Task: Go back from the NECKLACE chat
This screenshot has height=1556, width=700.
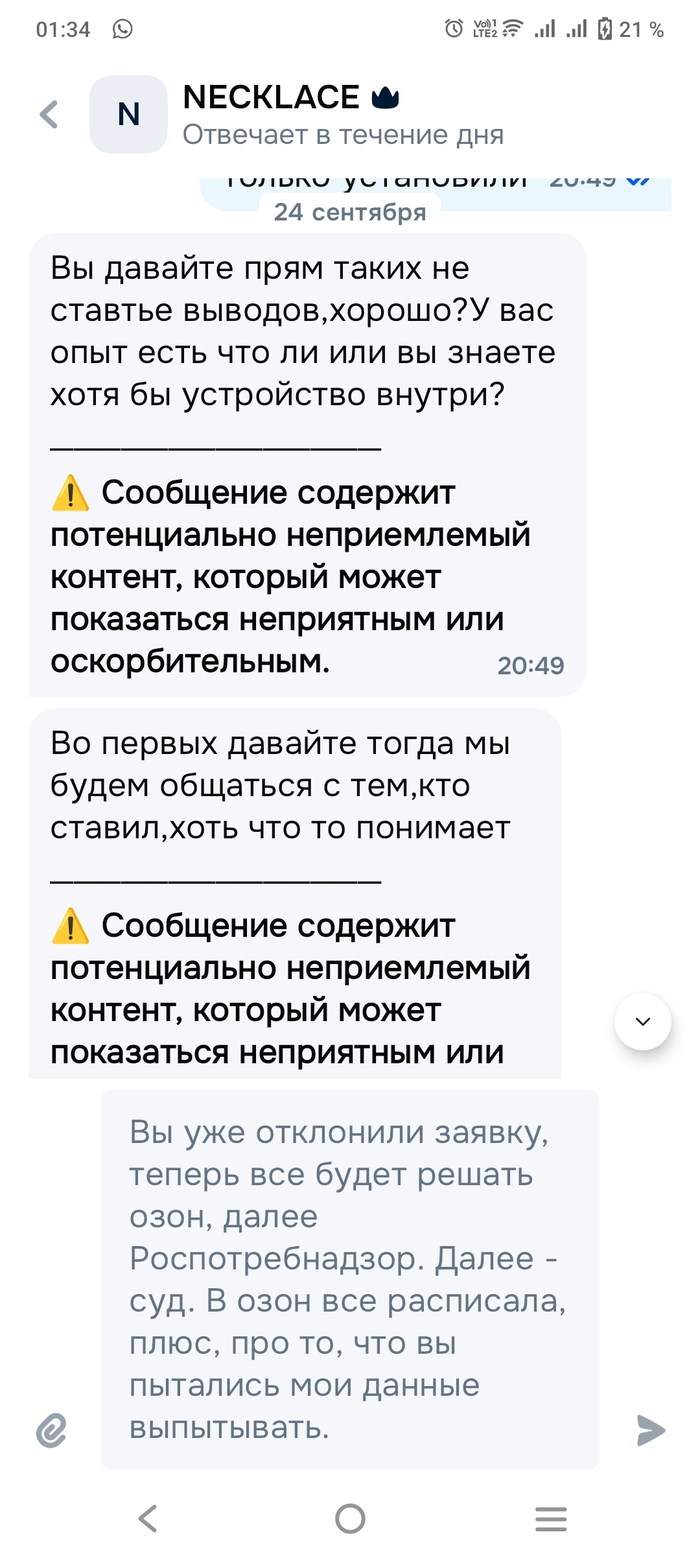Action: click(49, 115)
